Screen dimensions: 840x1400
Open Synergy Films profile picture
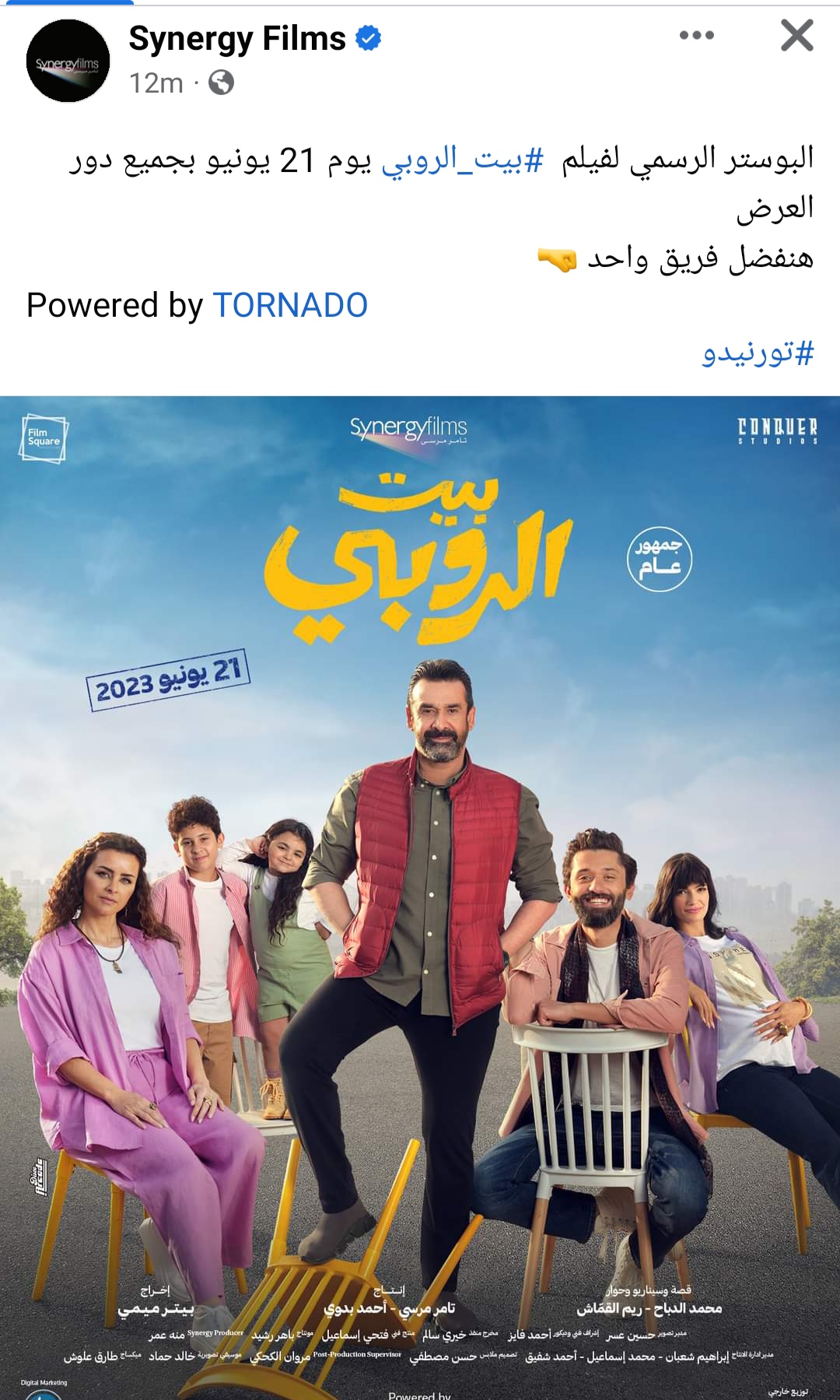(68, 61)
